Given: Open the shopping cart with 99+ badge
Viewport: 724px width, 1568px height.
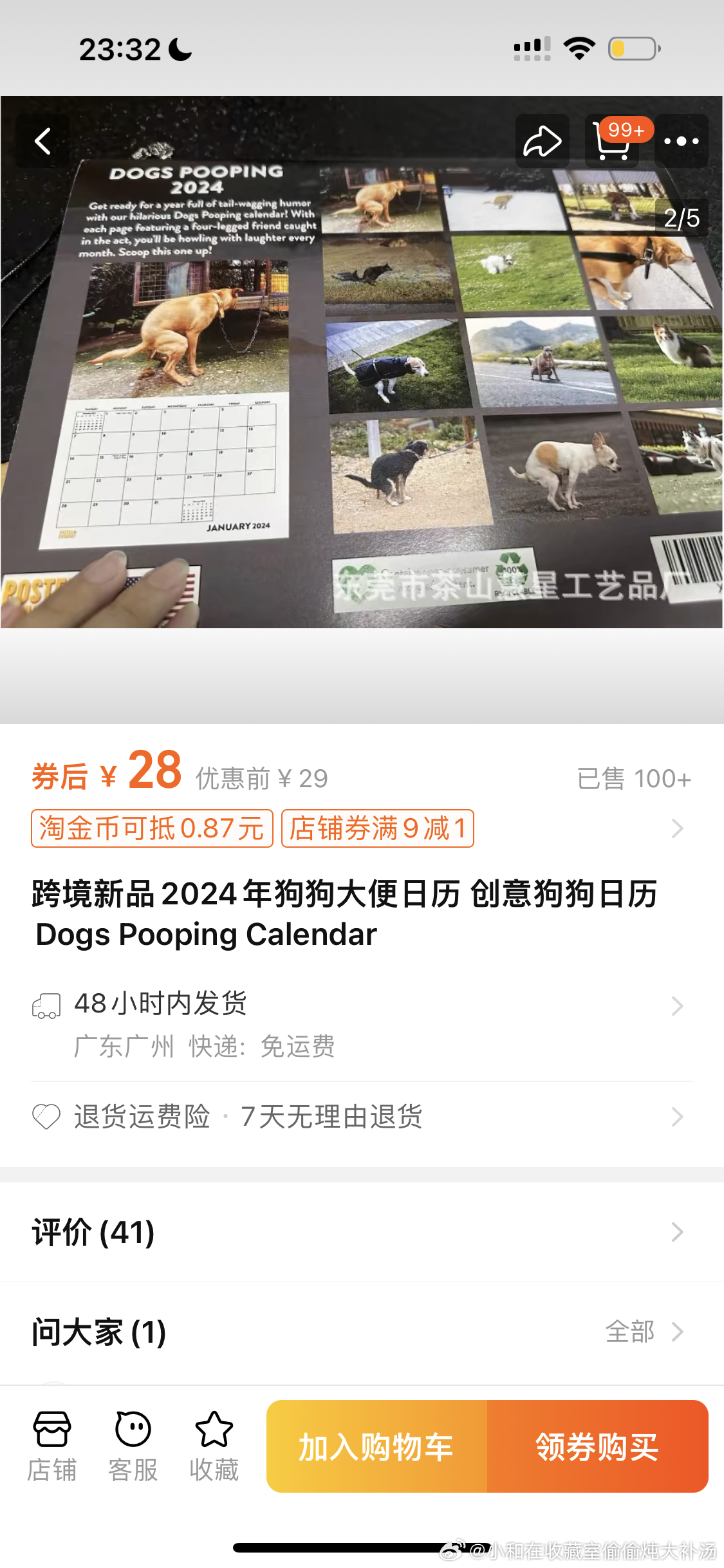Looking at the screenshot, I should point(611,141).
